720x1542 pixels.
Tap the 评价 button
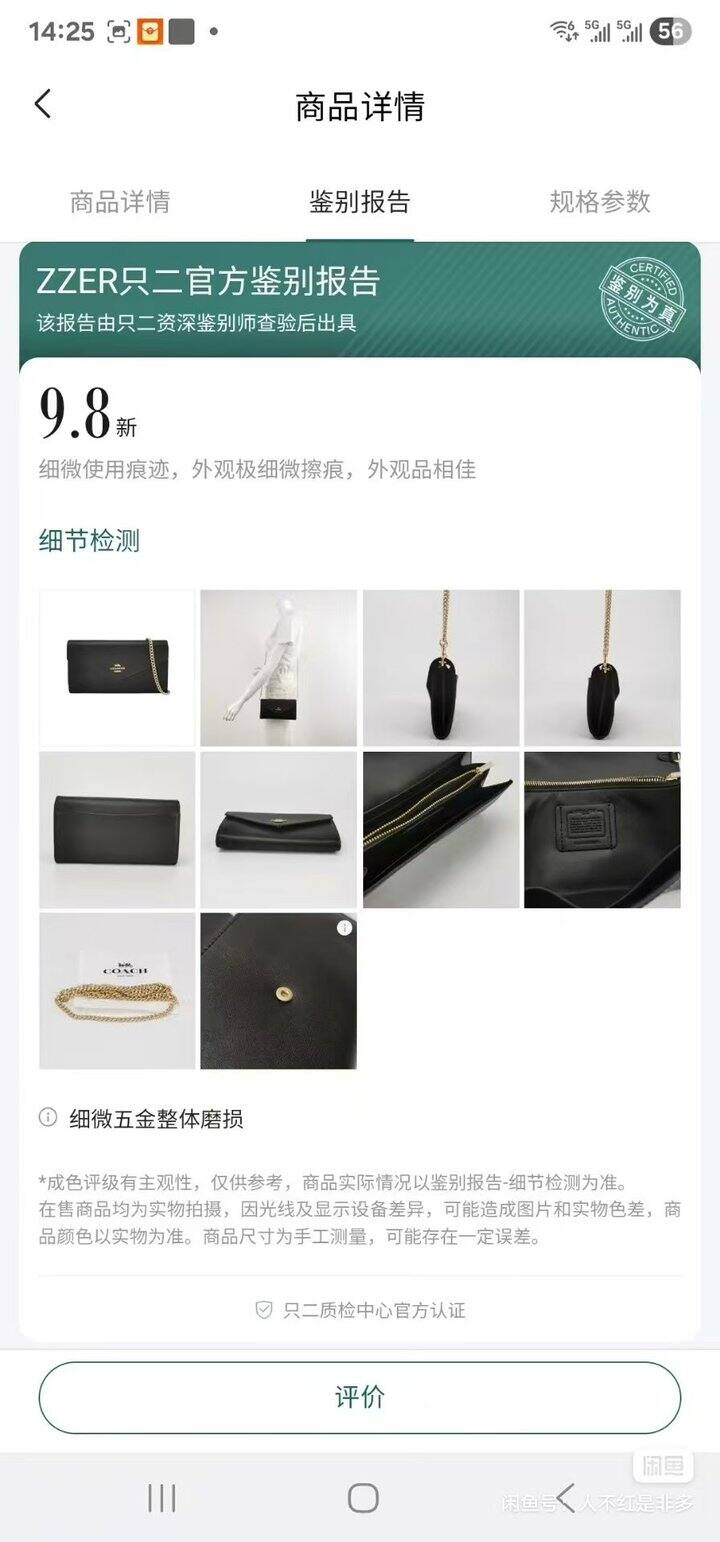point(360,1397)
